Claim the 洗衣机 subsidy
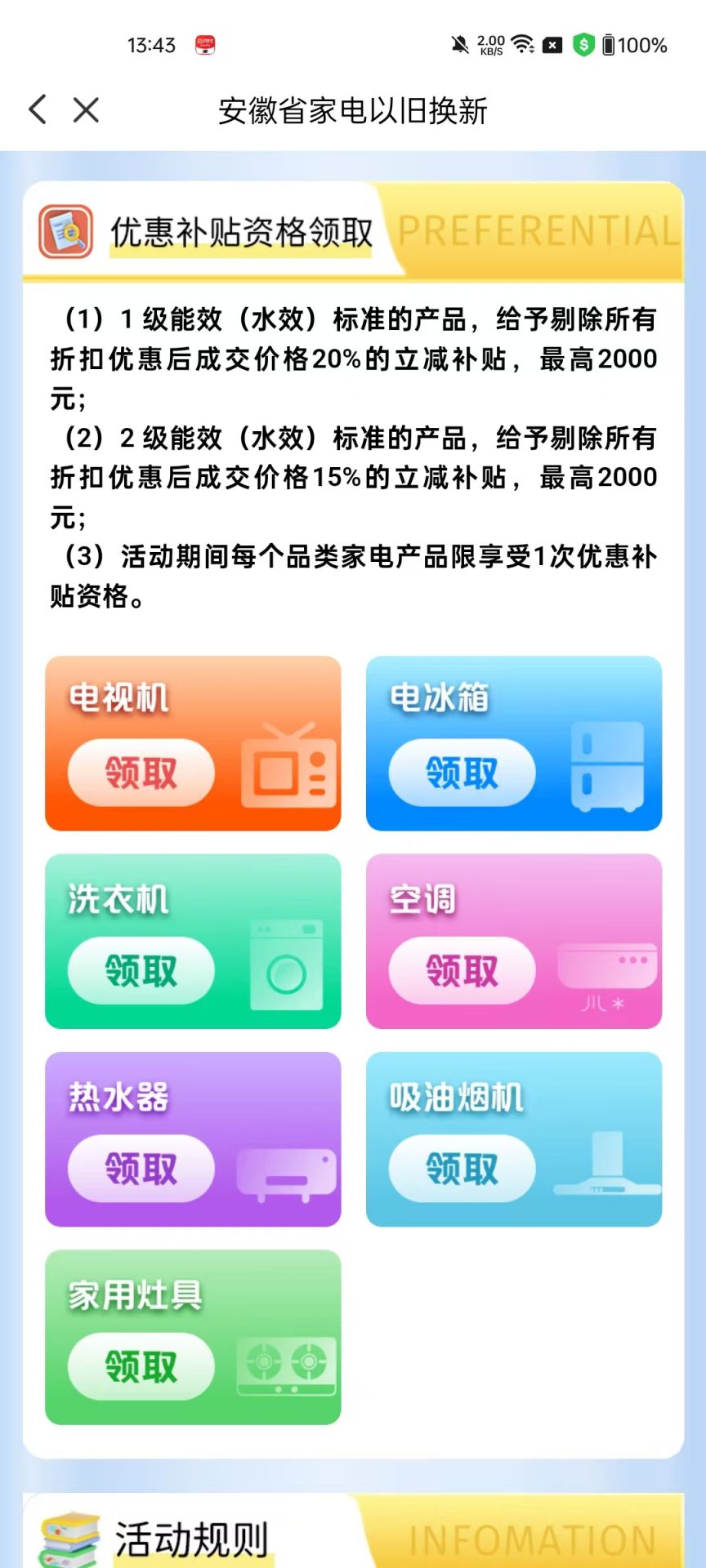The width and height of the screenshot is (706, 1568). point(141,970)
